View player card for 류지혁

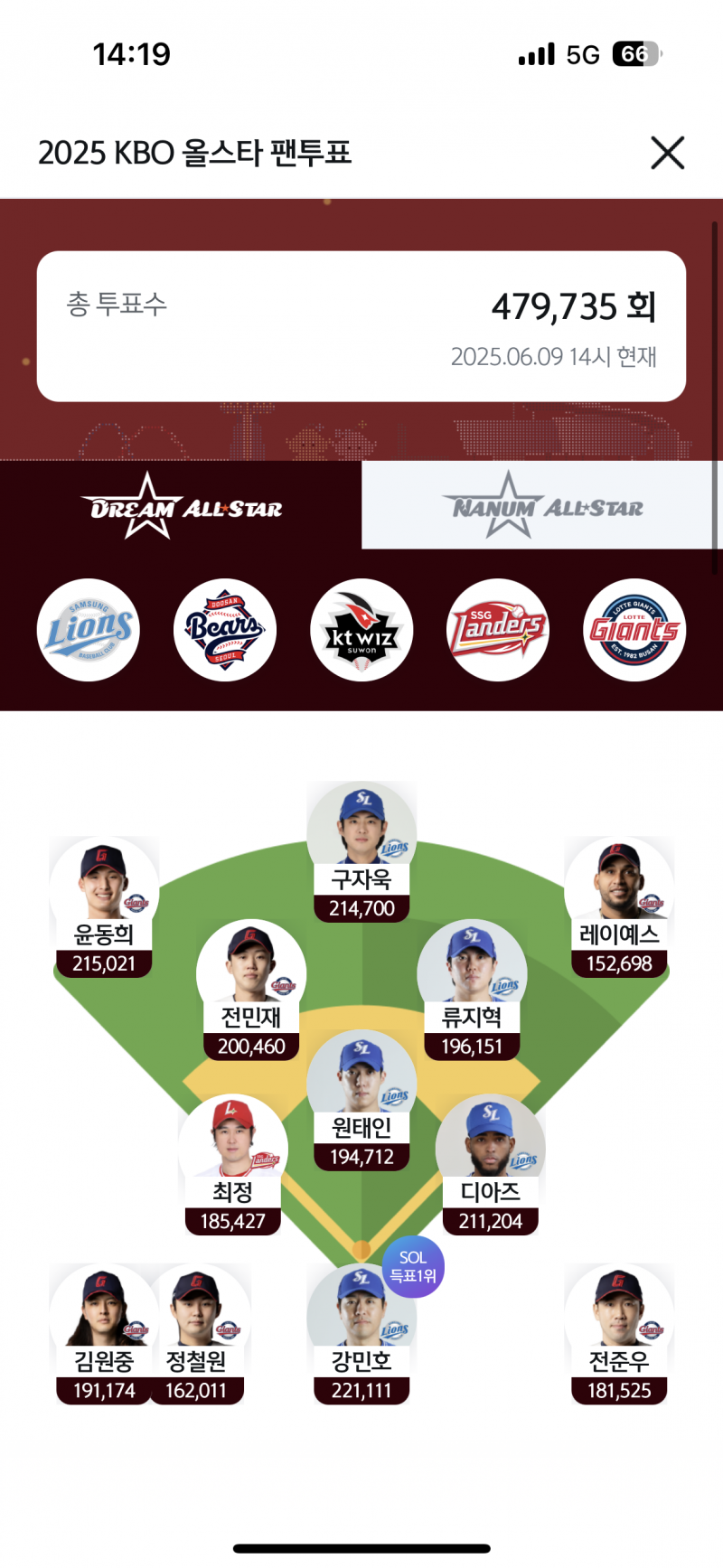pyautogui.click(x=472, y=991)
